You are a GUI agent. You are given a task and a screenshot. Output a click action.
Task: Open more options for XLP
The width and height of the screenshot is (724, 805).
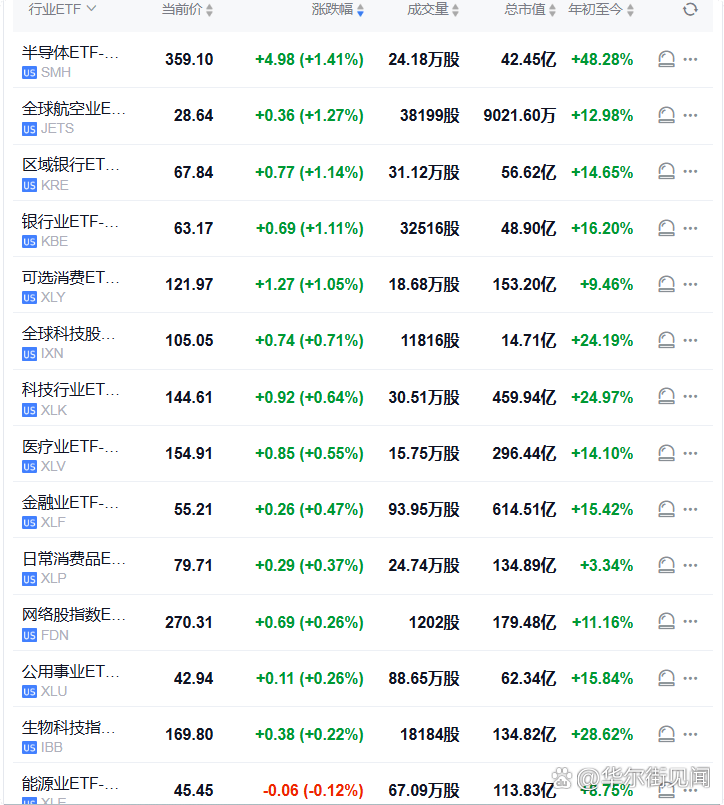[x=690, y=566]
